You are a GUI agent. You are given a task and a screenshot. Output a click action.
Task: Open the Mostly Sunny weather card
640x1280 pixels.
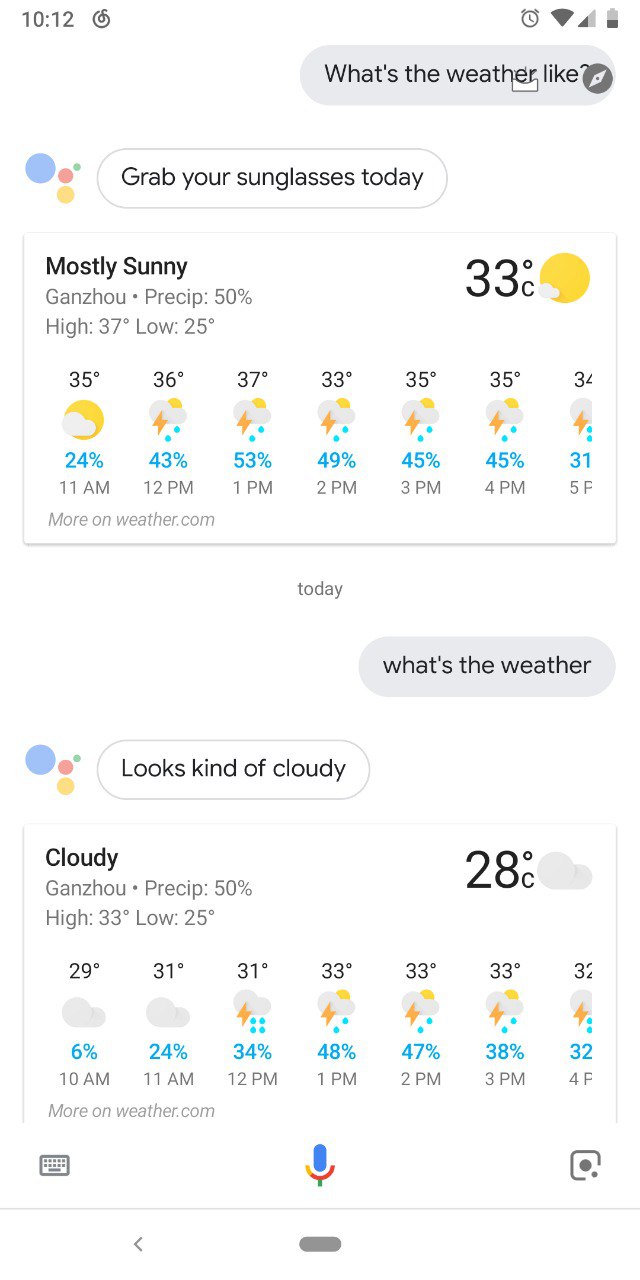pos(320,300)
